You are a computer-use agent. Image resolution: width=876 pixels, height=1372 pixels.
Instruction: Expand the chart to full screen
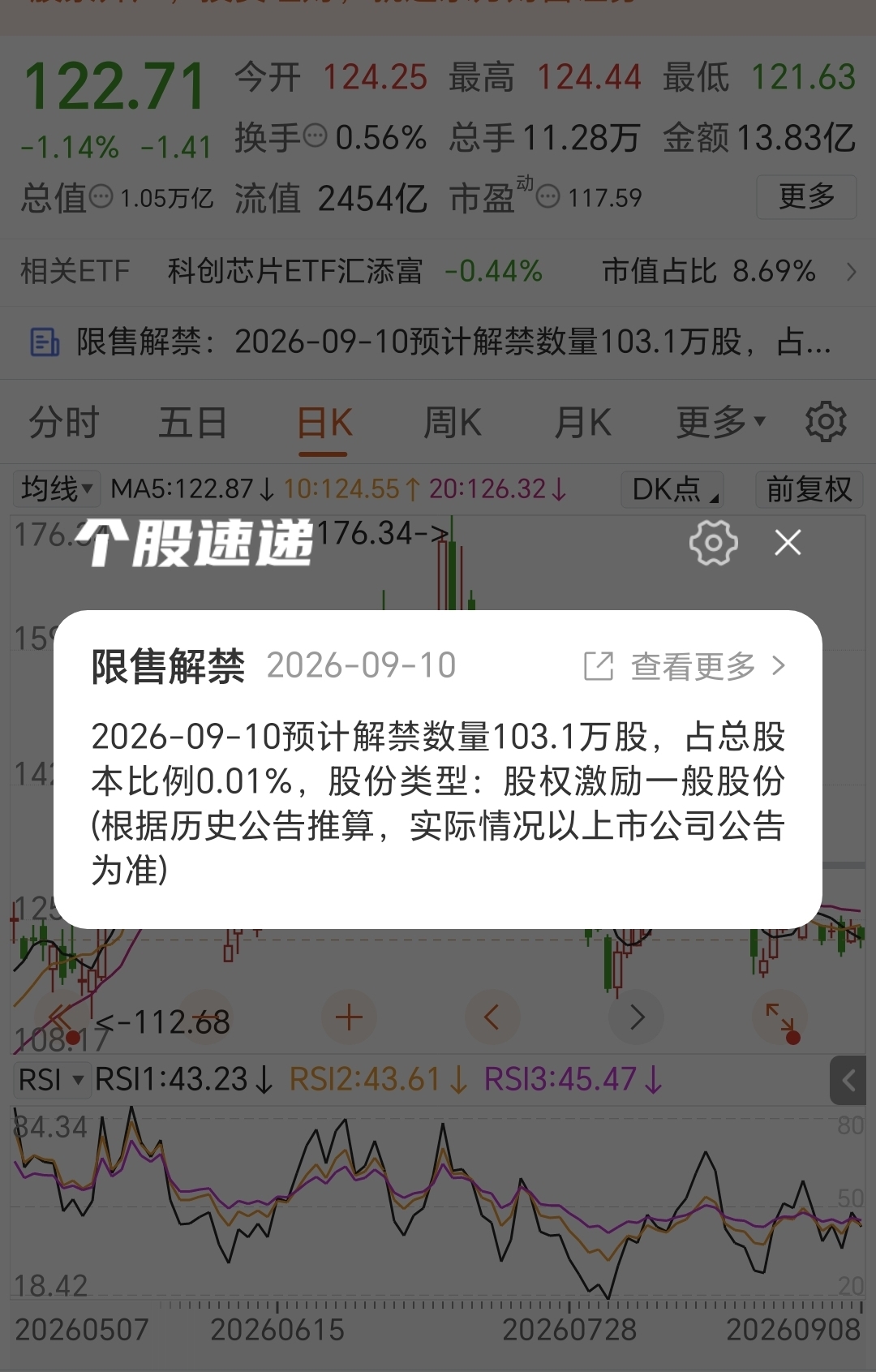click(x=780, y=1017)
